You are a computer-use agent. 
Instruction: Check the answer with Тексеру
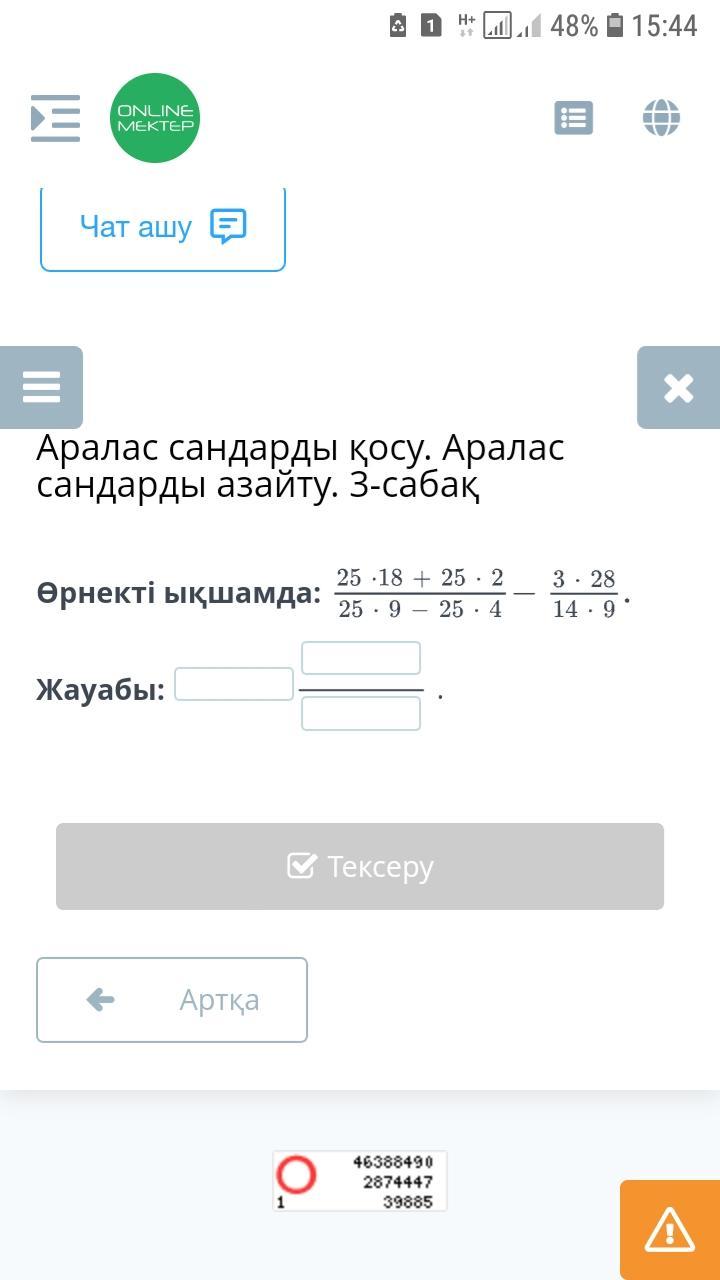360,866
